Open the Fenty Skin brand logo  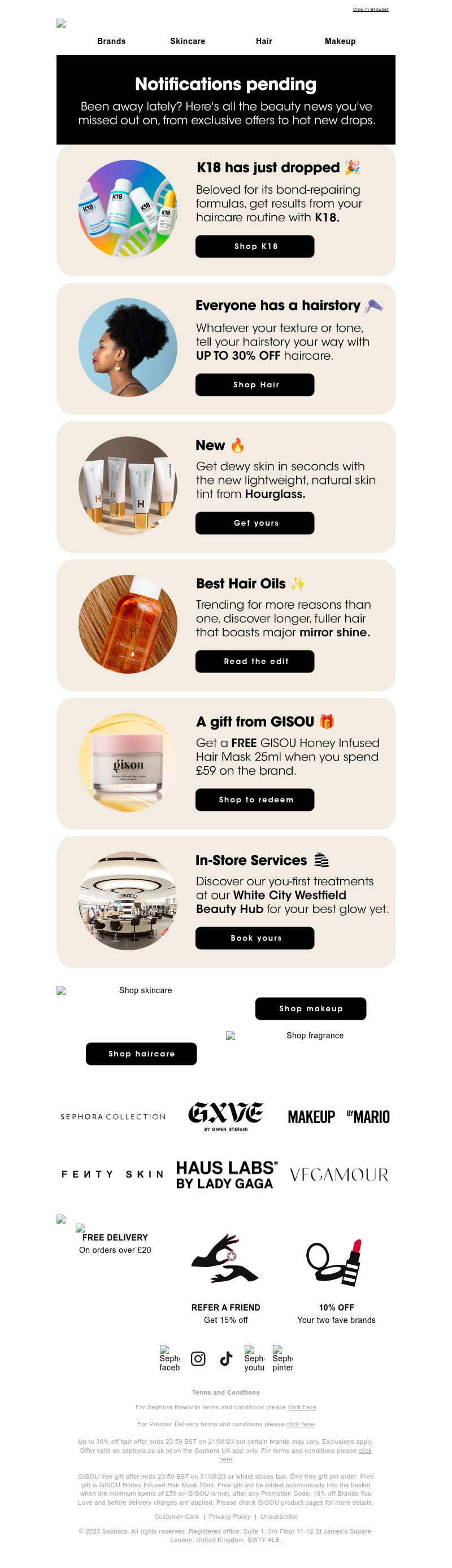tap(112, 1174)
